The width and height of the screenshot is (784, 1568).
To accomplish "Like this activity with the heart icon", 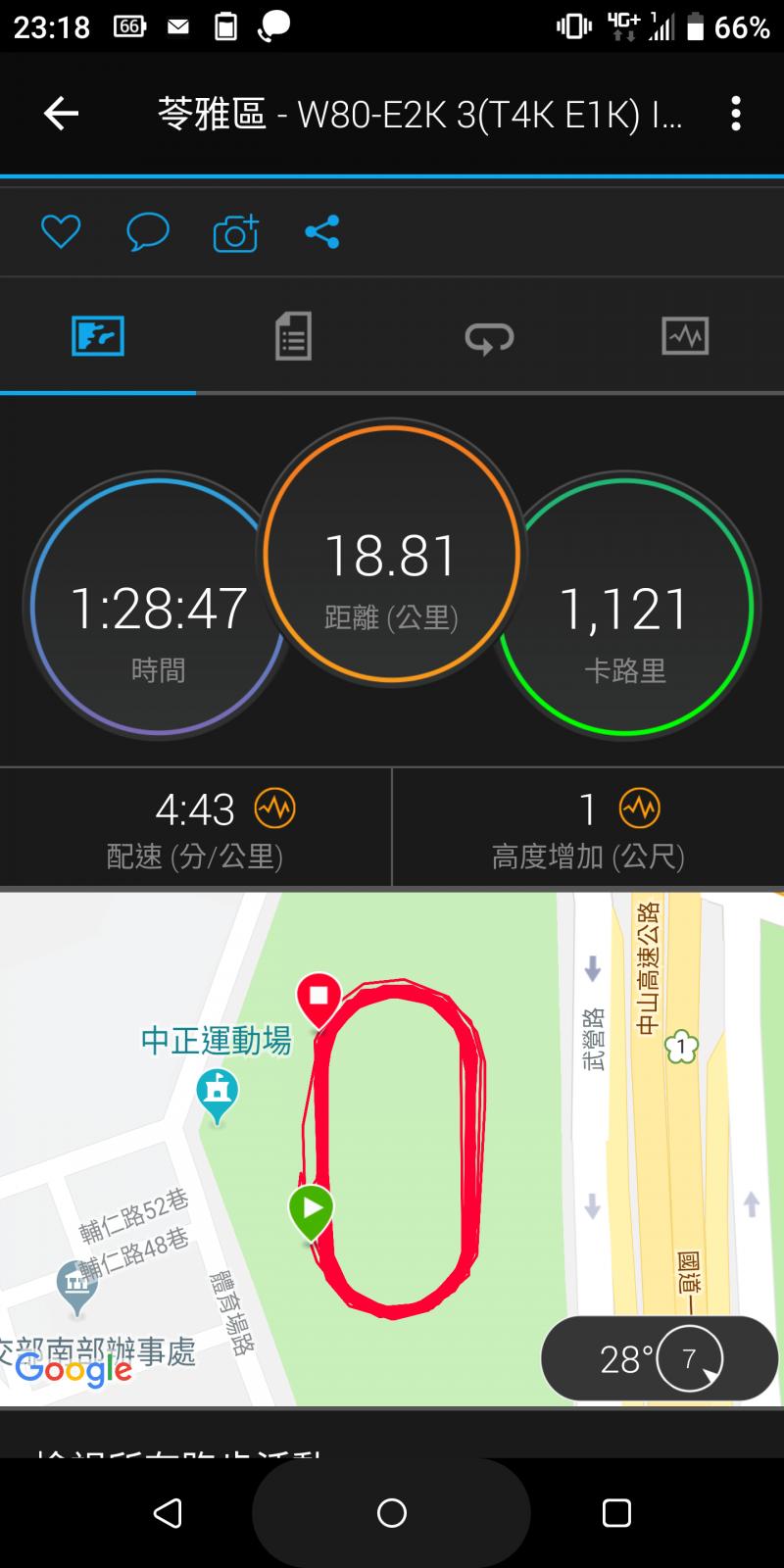I will point(61,232).
